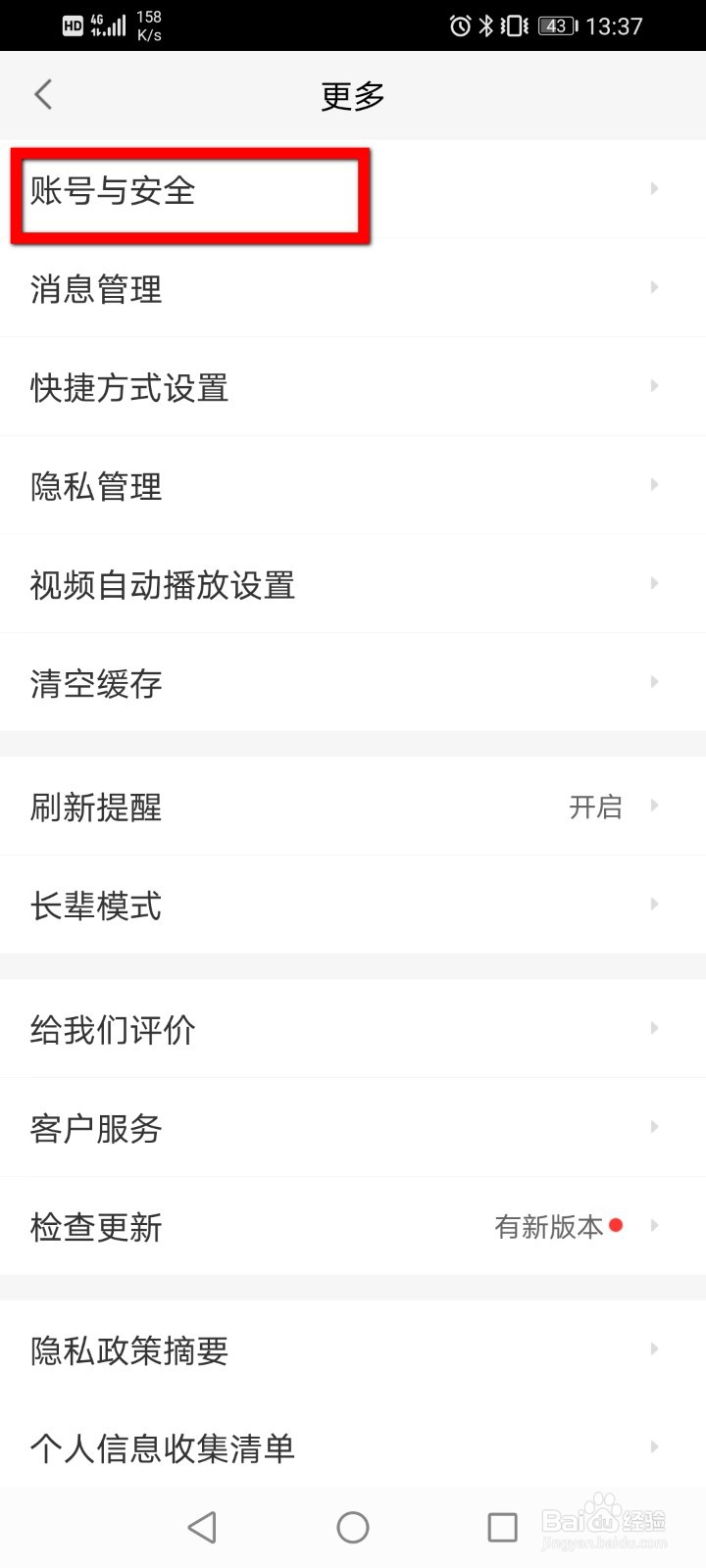Viewport: 706px width, 1568px height.
Task: Tap the Android home circle button
Action: click(353, 1526)
